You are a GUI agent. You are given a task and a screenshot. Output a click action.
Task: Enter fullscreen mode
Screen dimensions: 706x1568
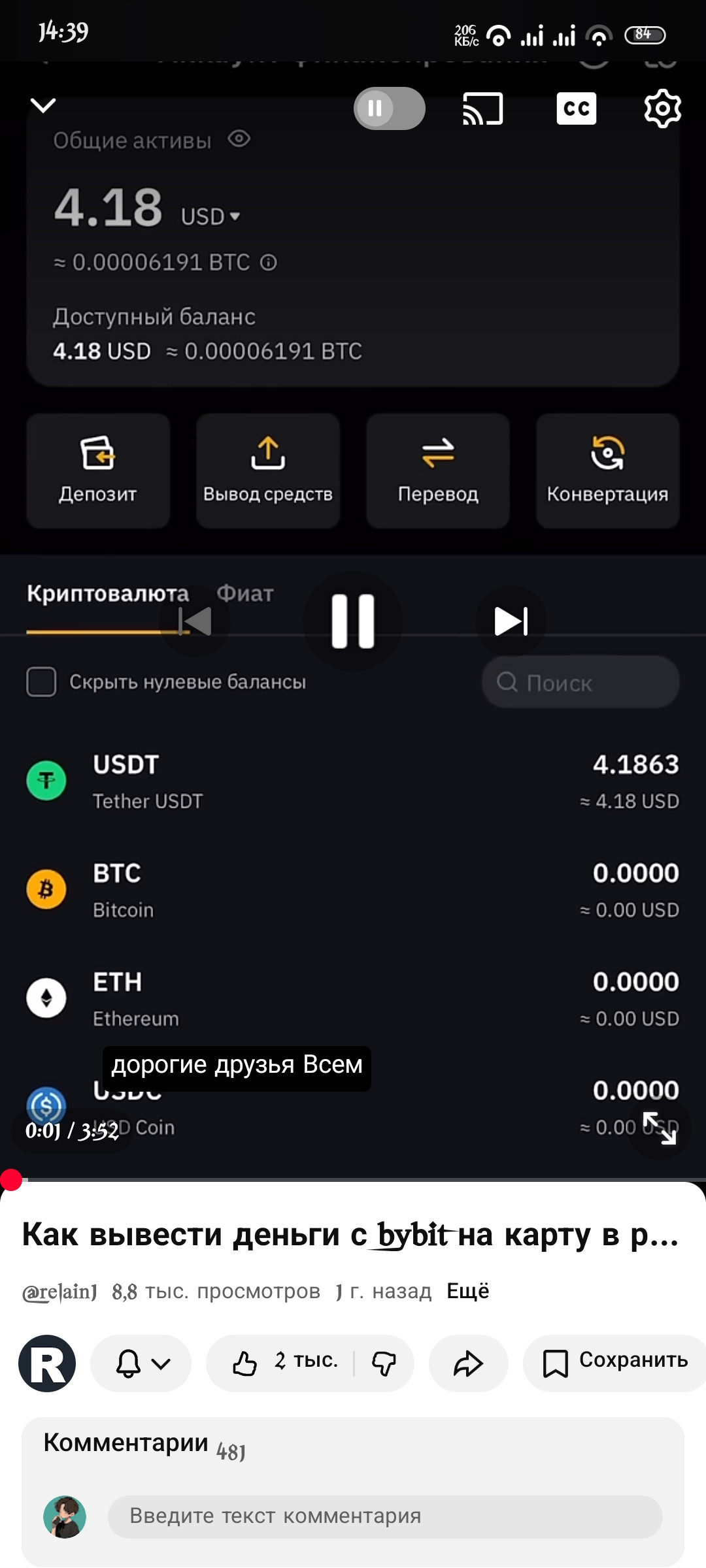pos(659,1128)
